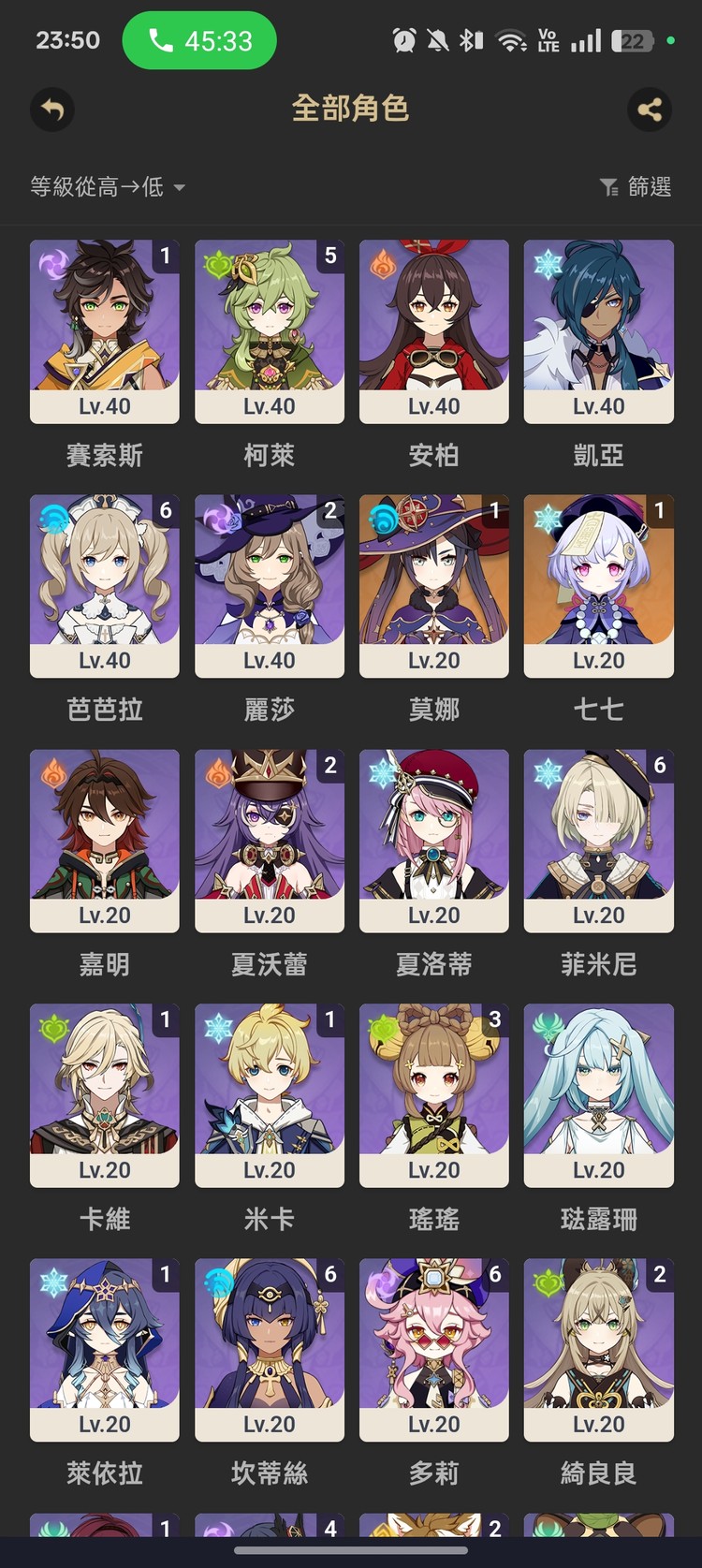Select the 瑤瑤 character card
The height and width of the screenshot is (1568, 702).
point(434,1094)
